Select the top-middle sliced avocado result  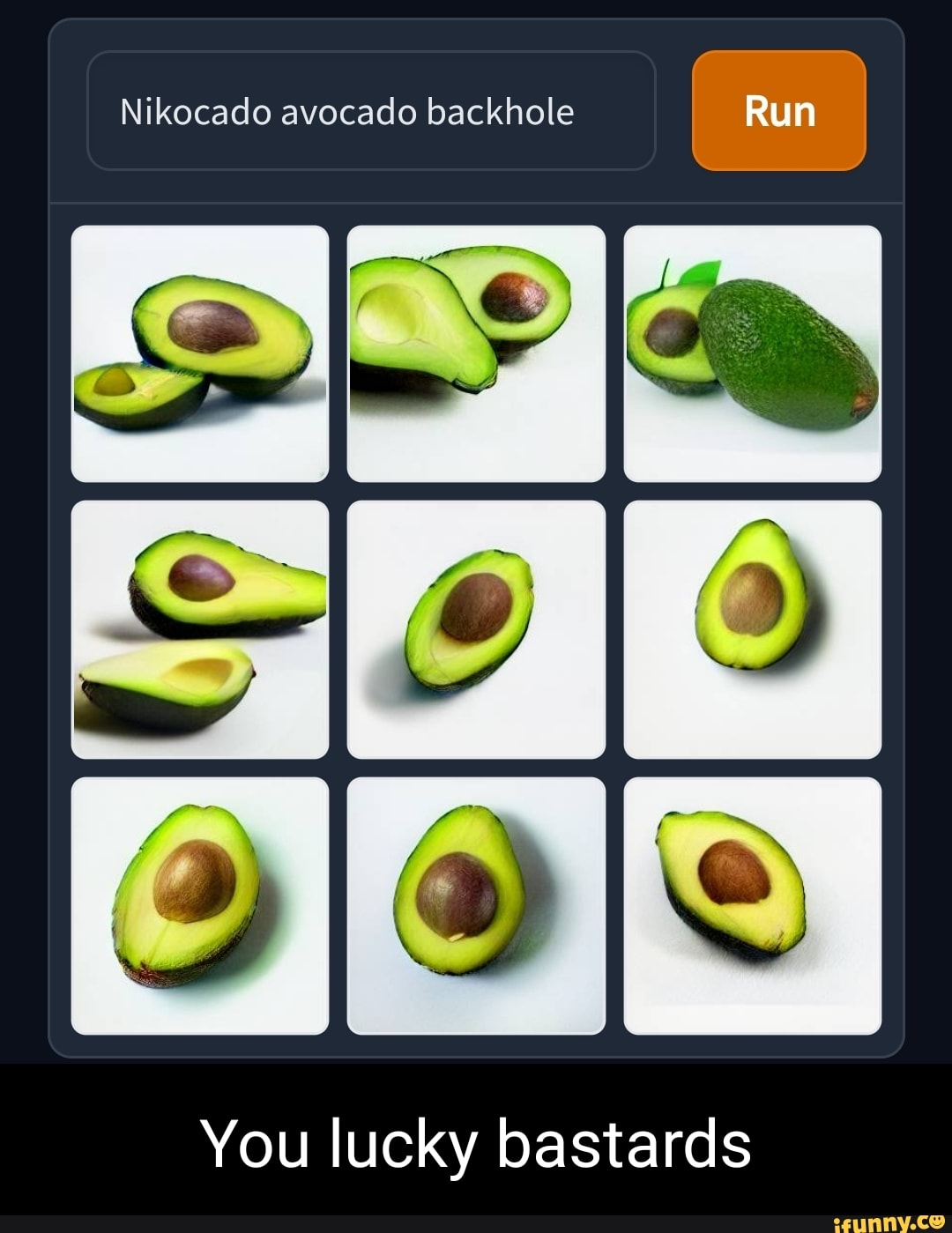[x=477, y=350]
